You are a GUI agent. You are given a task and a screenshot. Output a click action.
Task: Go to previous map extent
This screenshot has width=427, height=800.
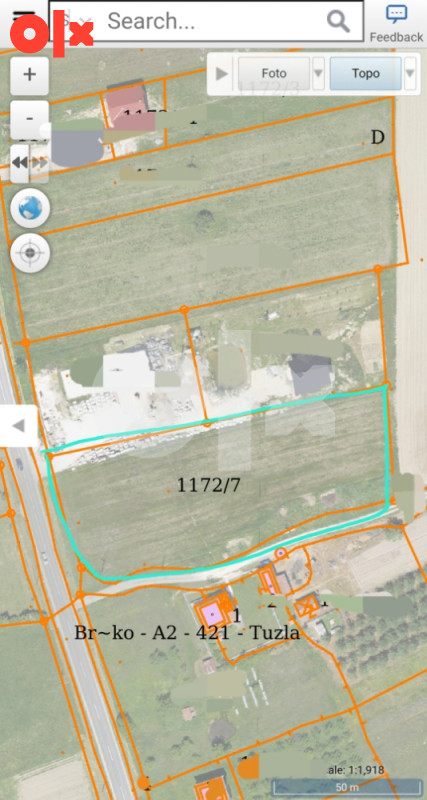(x=20, y=163)
